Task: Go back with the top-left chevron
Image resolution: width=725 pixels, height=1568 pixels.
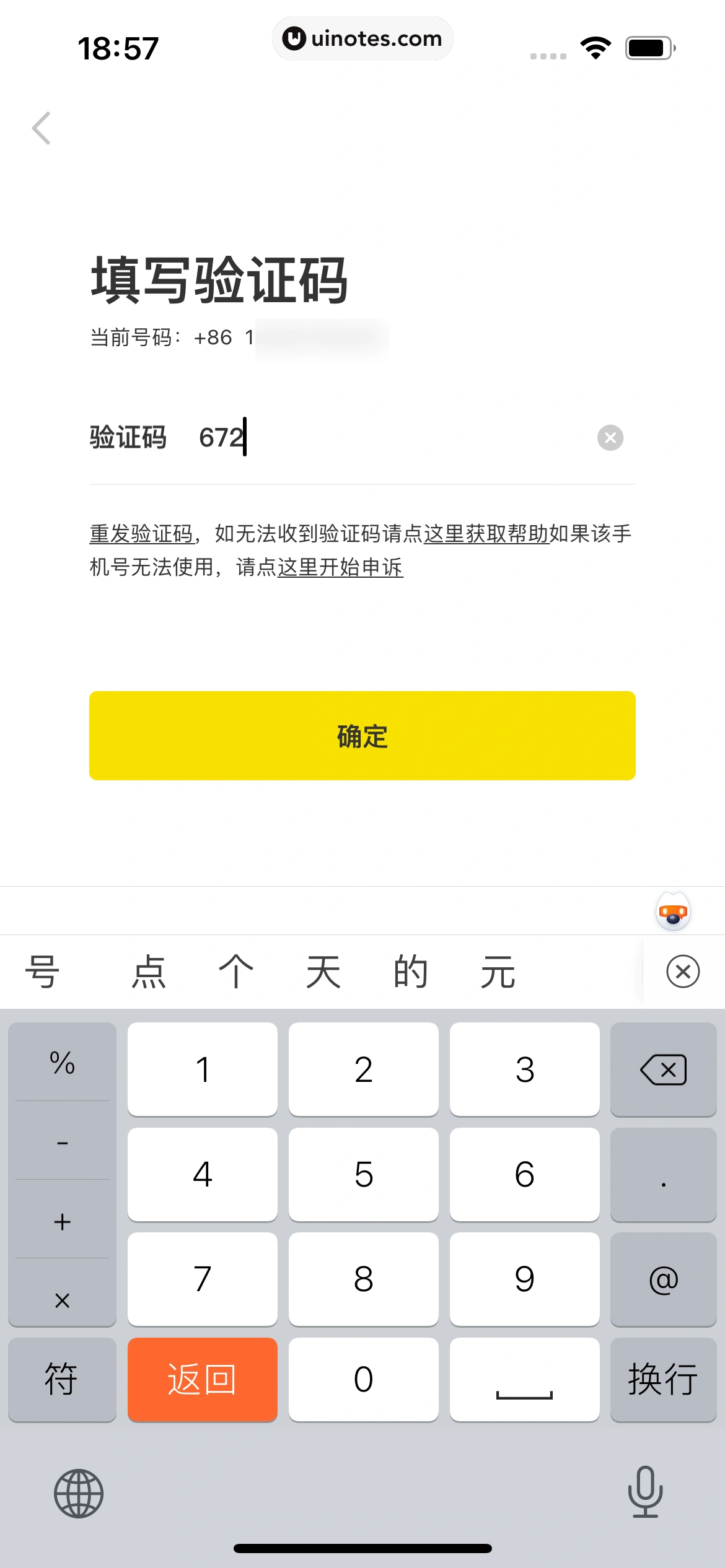Action: point(41,128)
